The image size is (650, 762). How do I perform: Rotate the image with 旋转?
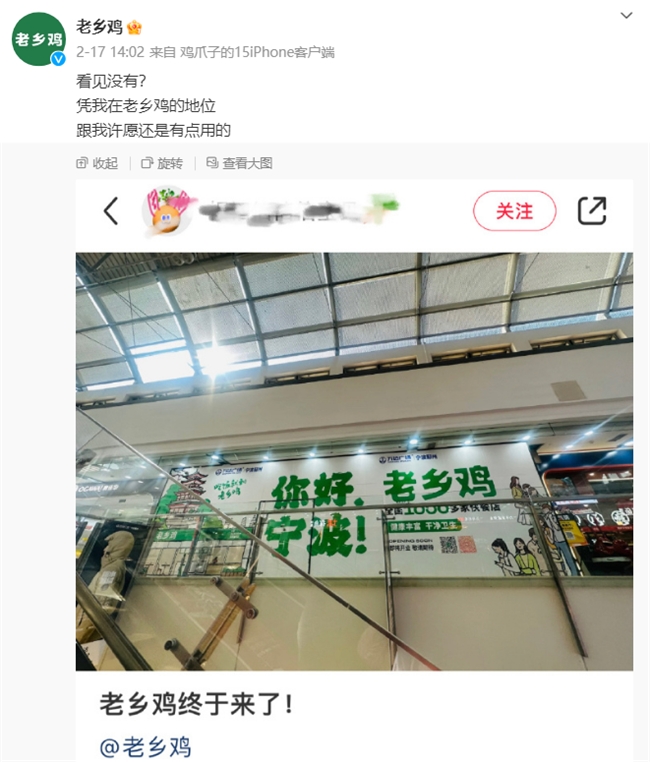tap(162, 163)
